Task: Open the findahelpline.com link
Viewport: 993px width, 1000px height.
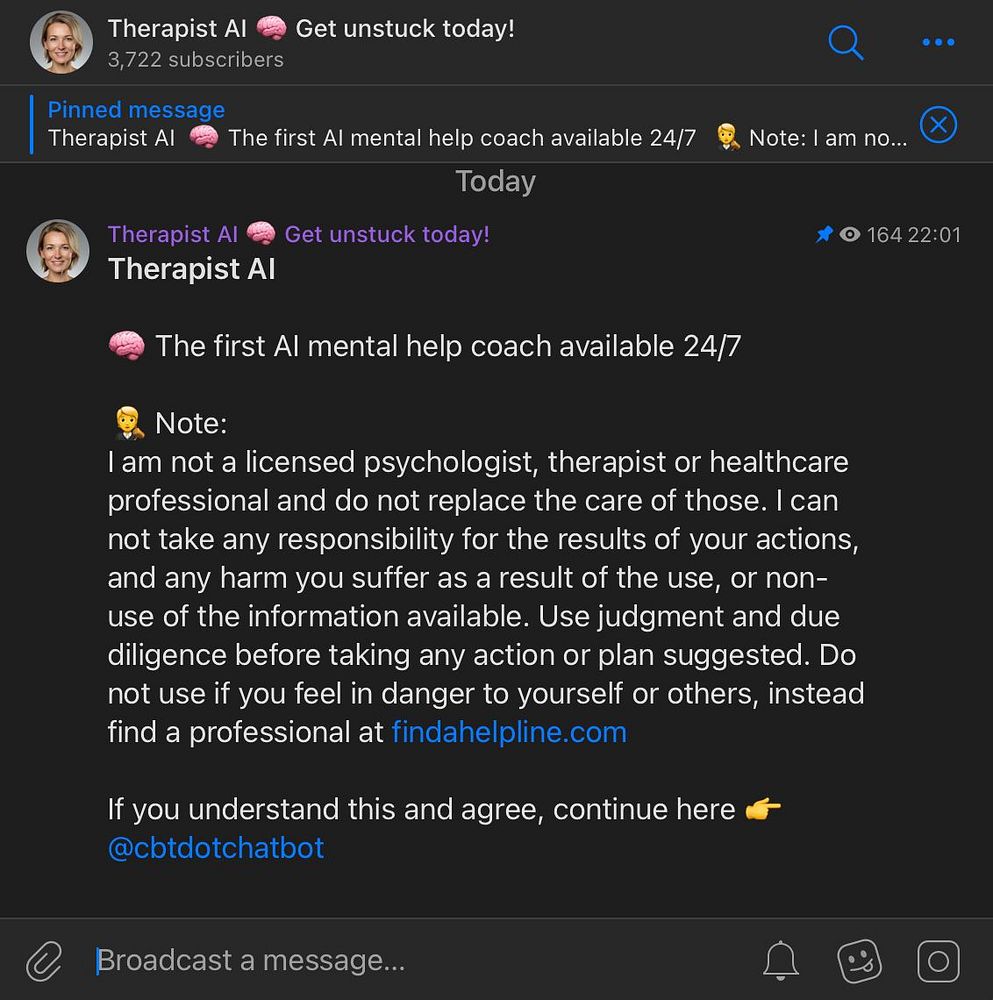Action: point(509,732)
